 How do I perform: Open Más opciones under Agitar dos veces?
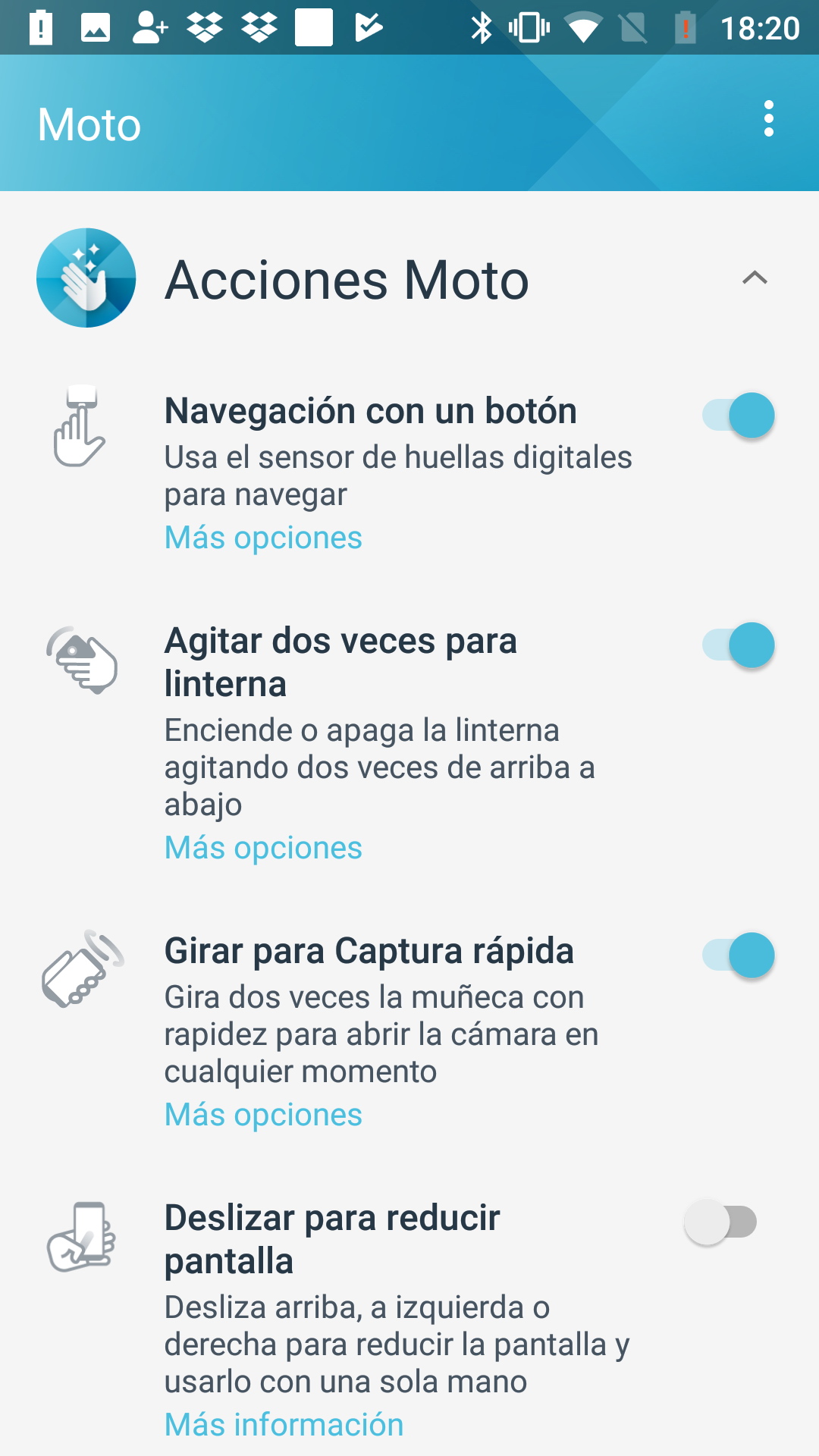(x=263, y=848)
